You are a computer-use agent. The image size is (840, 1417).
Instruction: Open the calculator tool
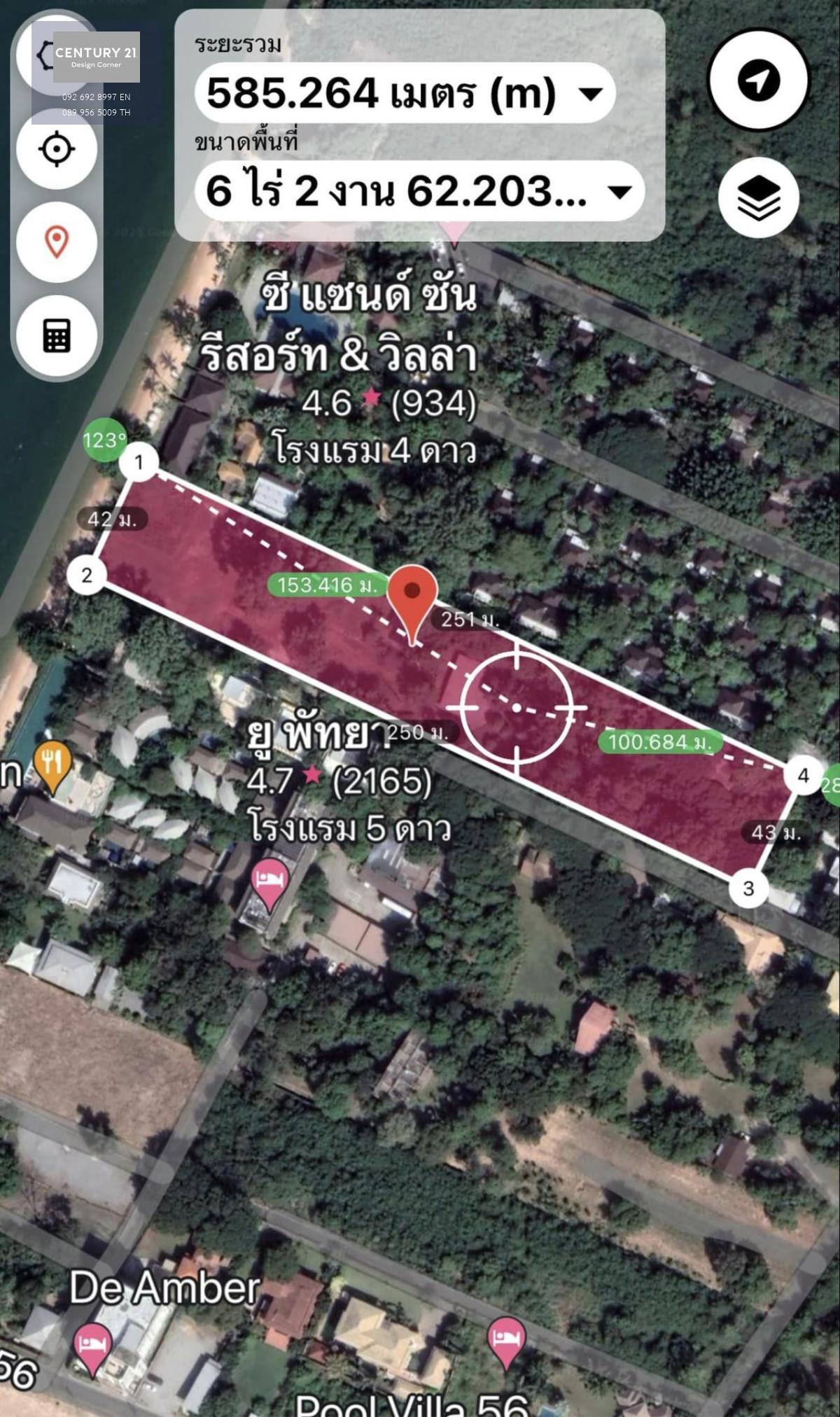57,336
